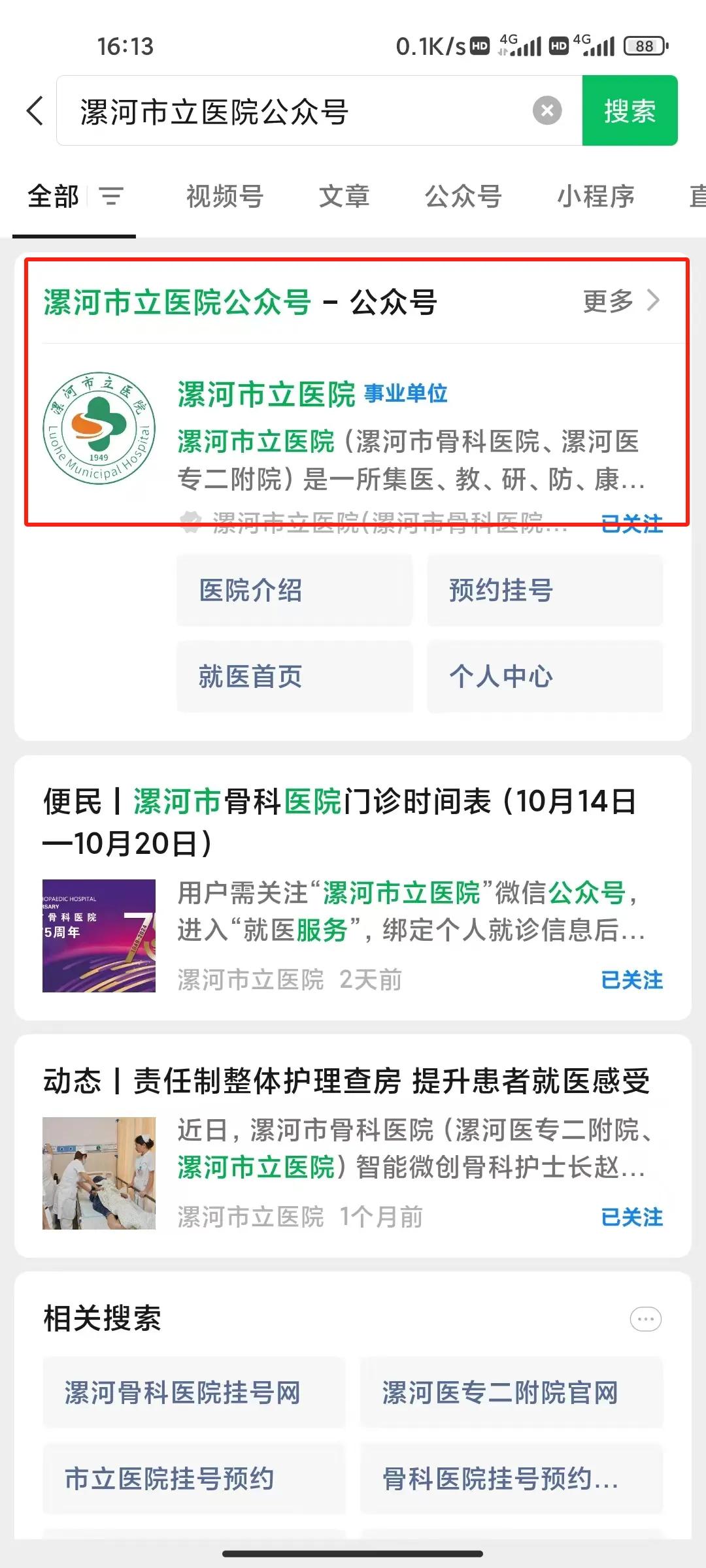Open more options in 相关搜索

(645, 1319)
